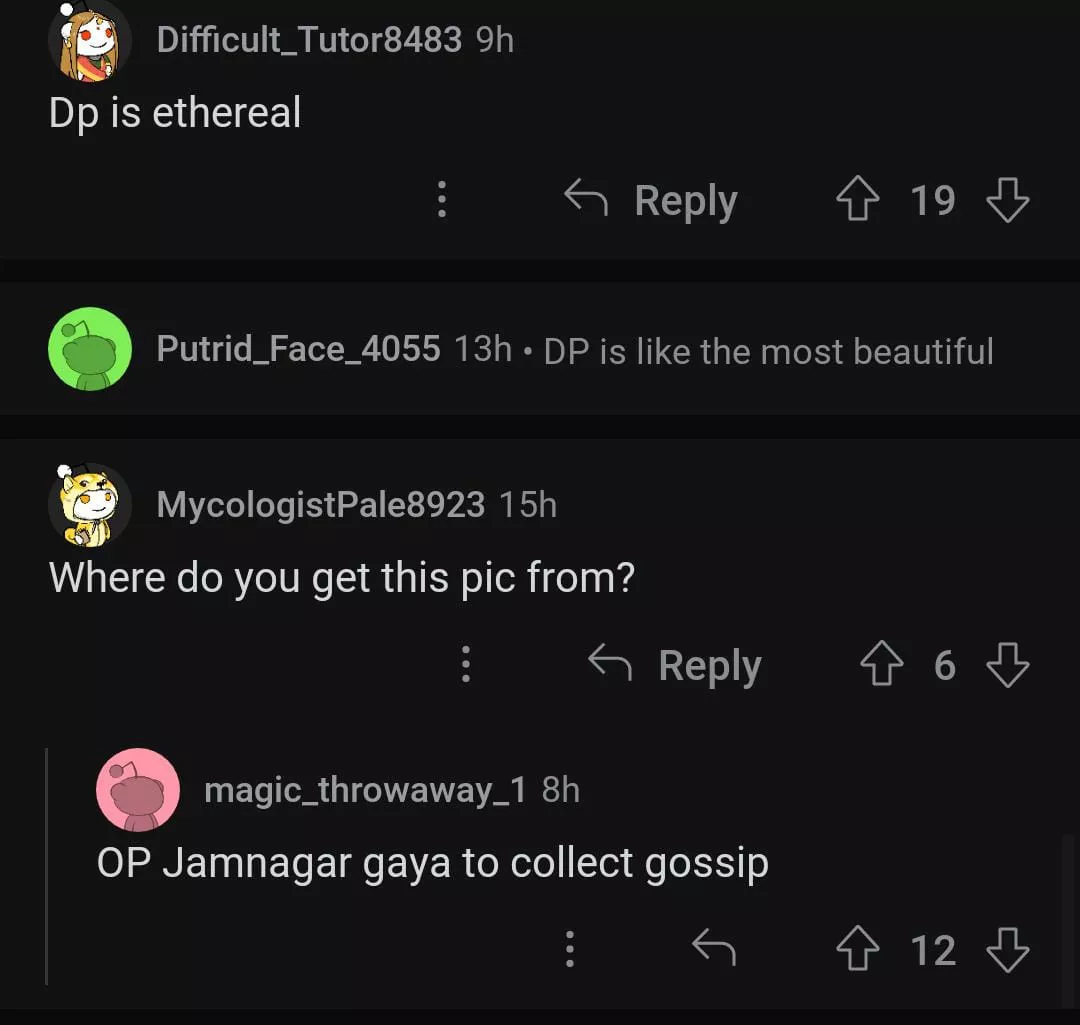Open magic_throwaway_1's profile from username
1080x1025 pixels.
(364, 790)
